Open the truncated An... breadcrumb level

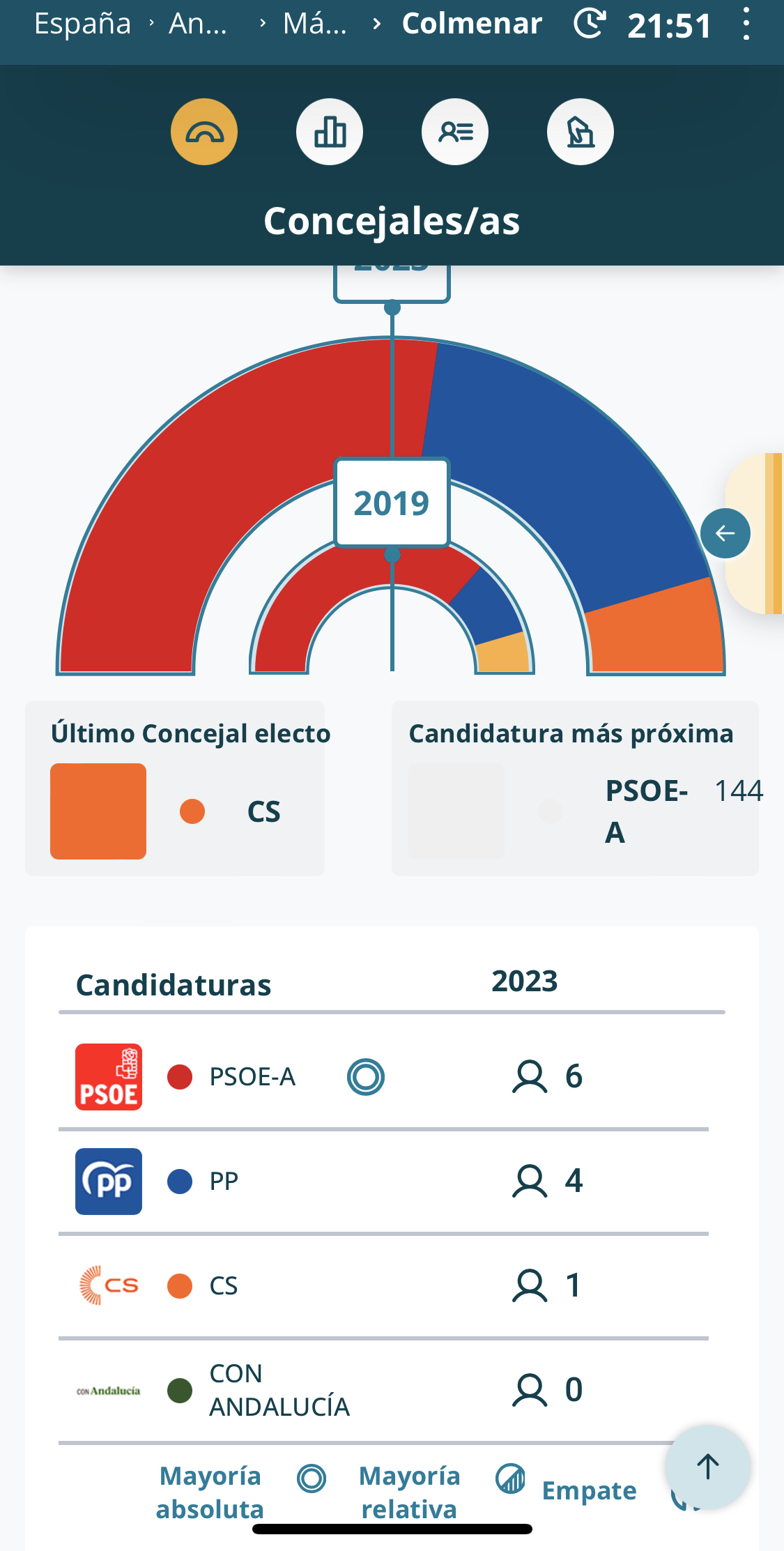click(199, 24)
